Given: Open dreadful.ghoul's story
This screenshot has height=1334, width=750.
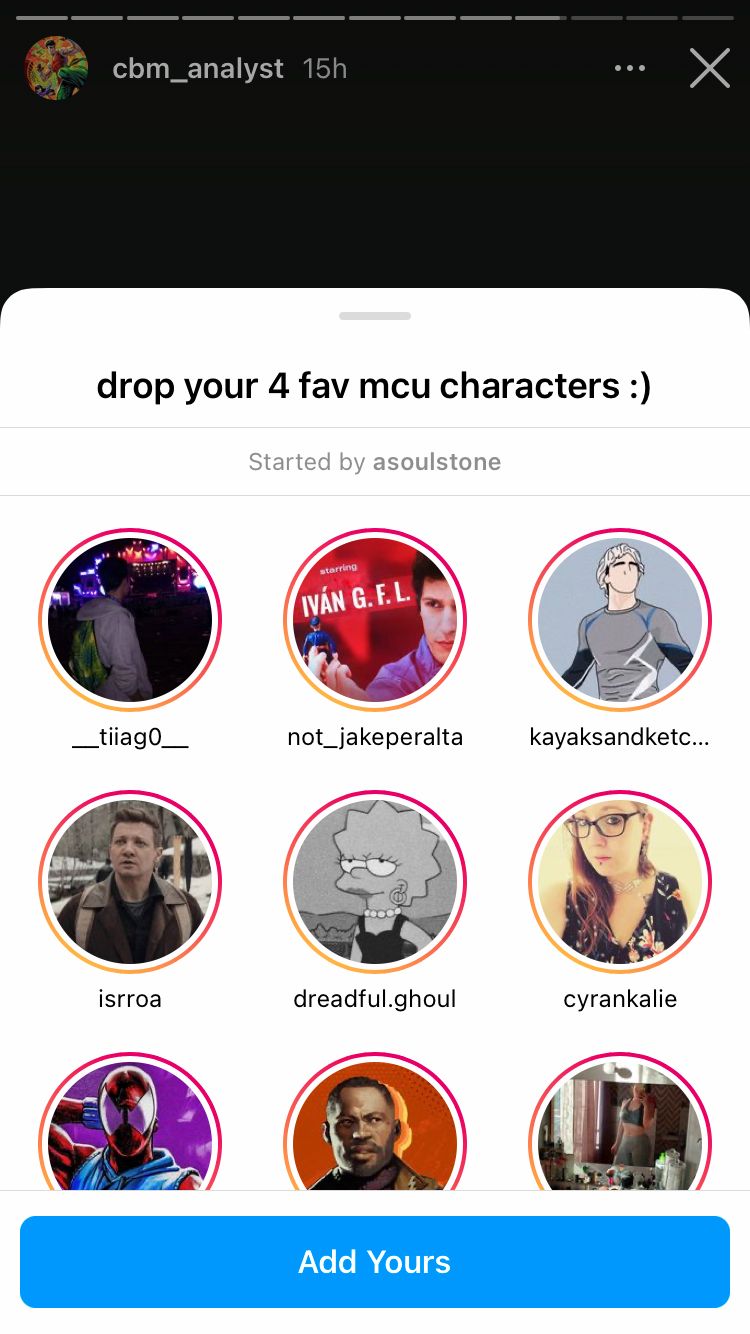Looking at the screenshot, I should coord(375,882).
